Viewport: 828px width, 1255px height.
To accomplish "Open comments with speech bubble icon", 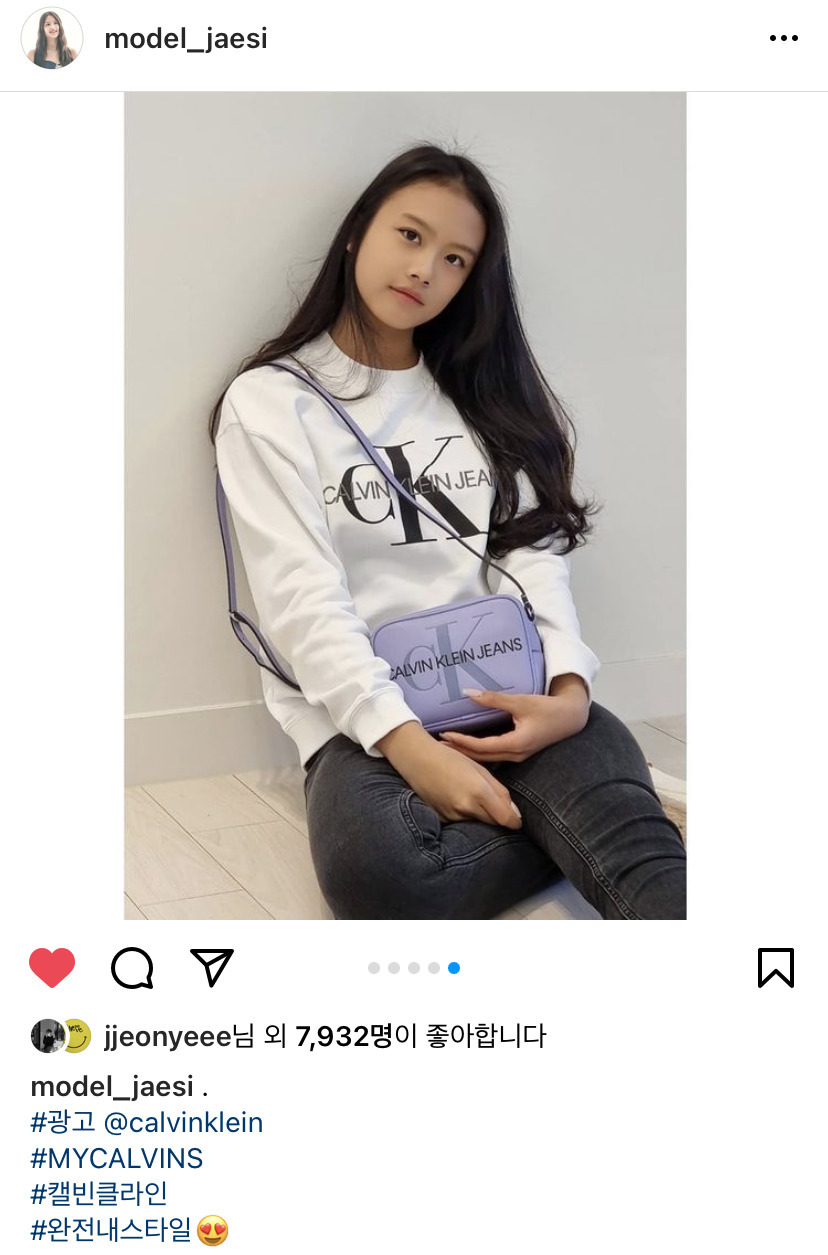I will coord(132,968).
